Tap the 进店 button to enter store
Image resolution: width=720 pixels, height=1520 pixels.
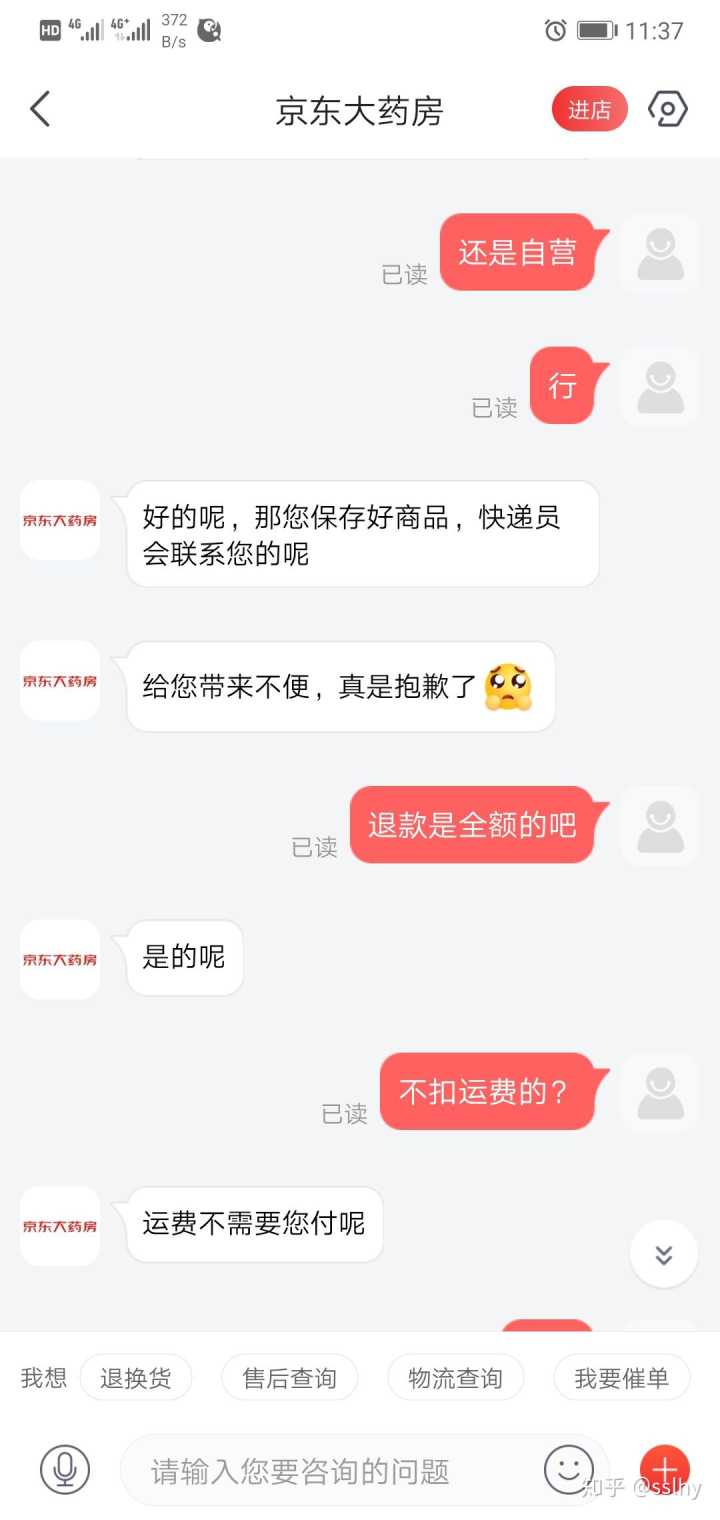[589, 110]
